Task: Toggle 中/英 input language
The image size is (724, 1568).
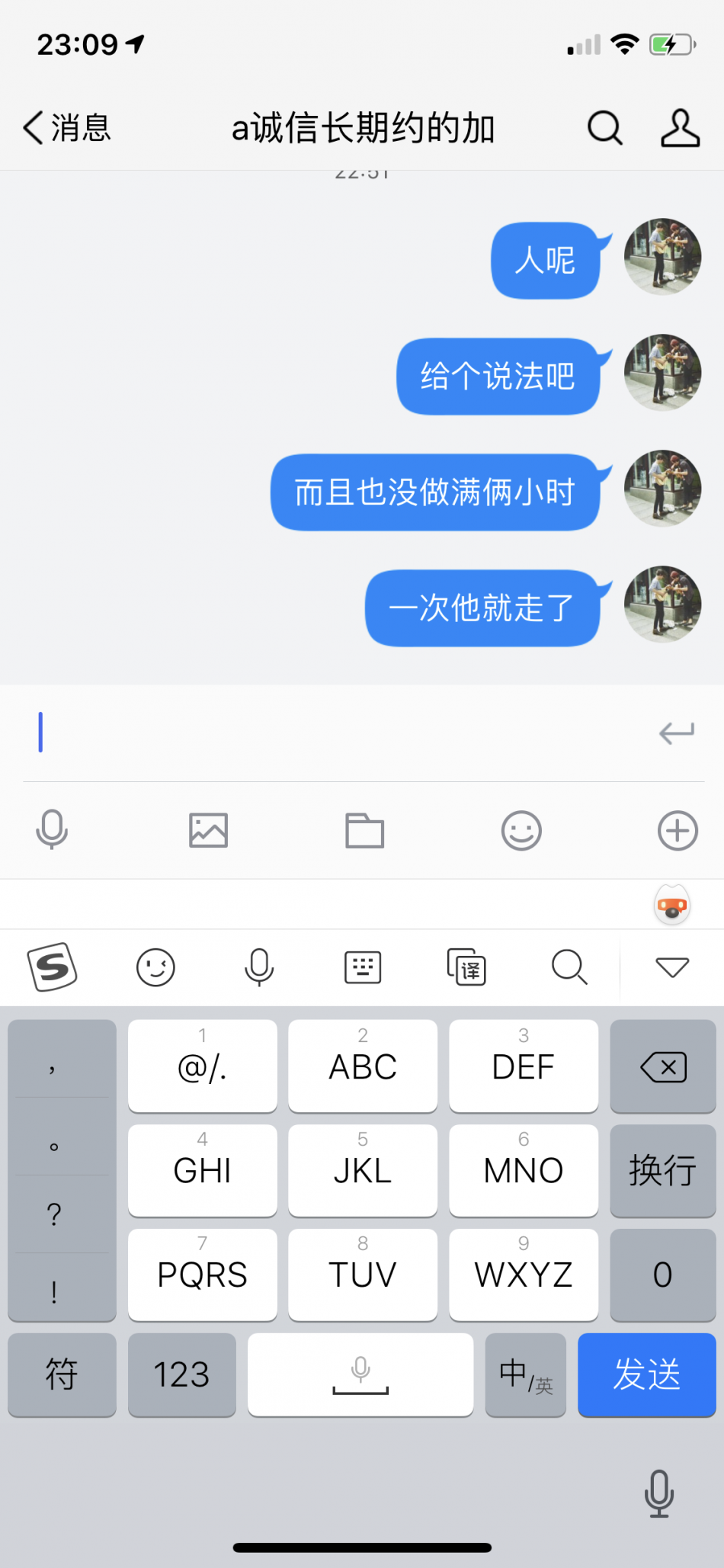Action: 525,1374
